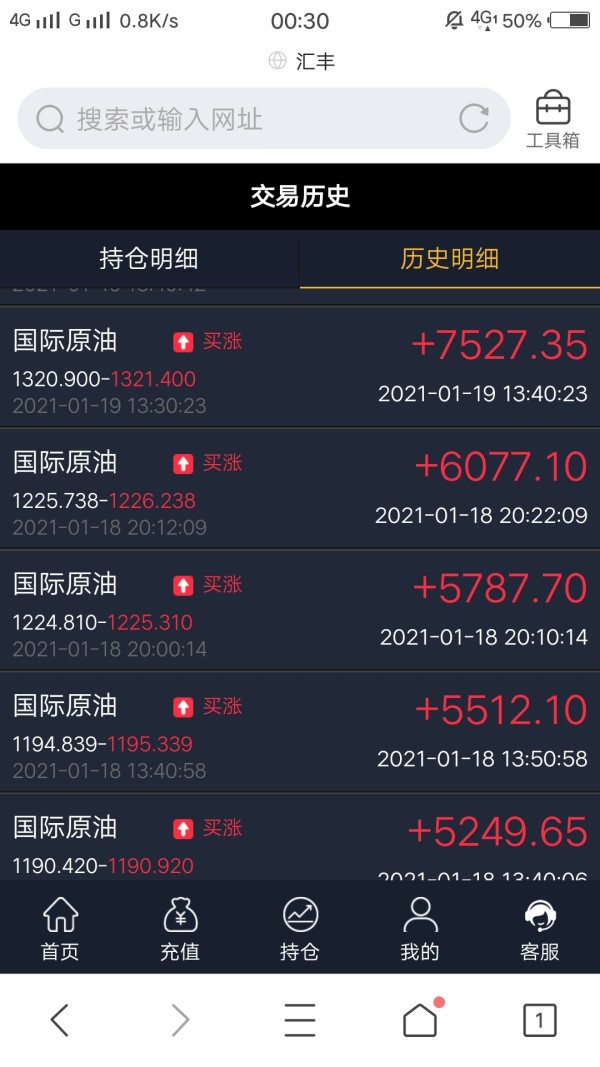Open the trade record with +6077.10 profit

point(300,489)
